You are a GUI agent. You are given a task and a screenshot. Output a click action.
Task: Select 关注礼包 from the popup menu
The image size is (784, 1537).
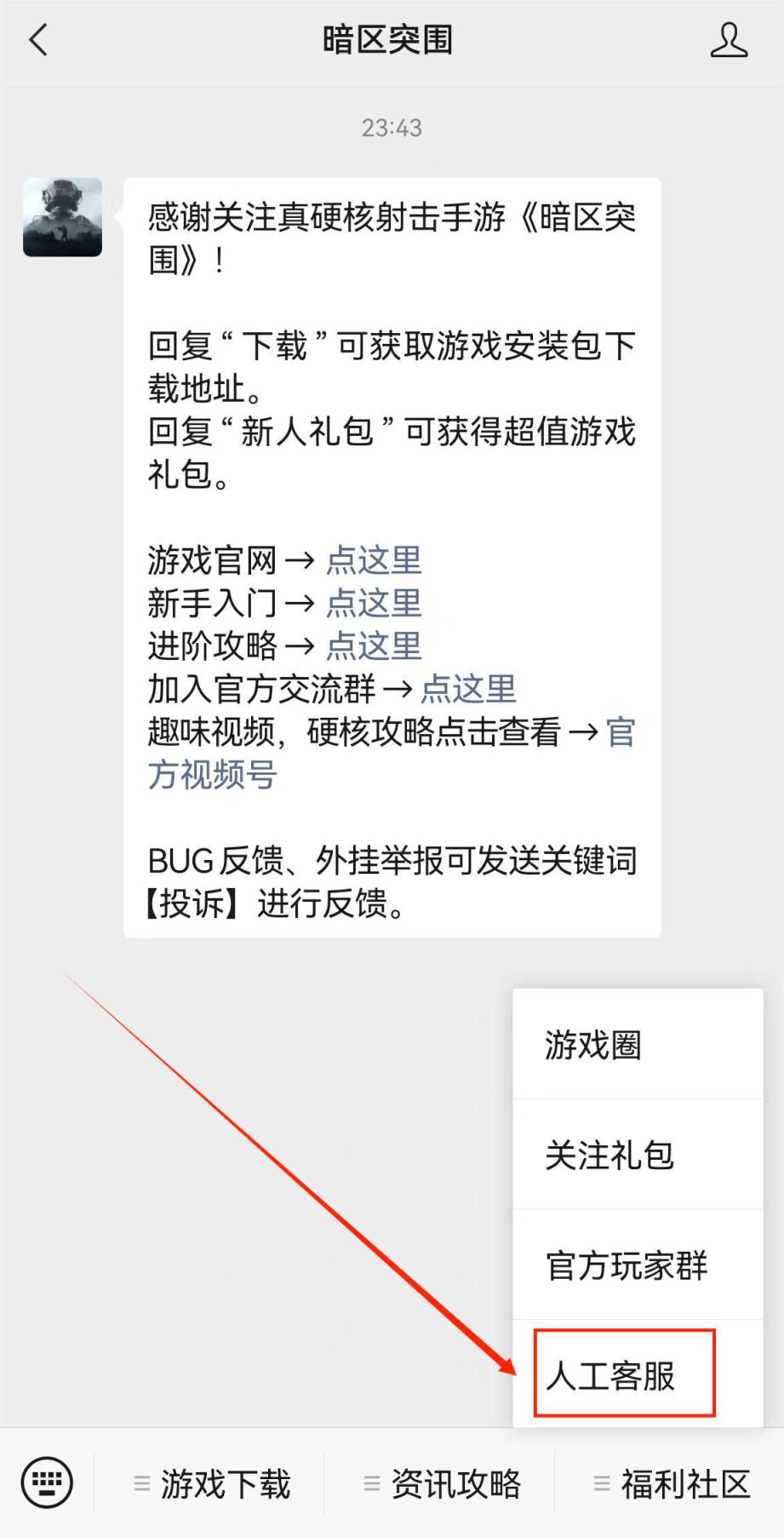pos(637,1155)
